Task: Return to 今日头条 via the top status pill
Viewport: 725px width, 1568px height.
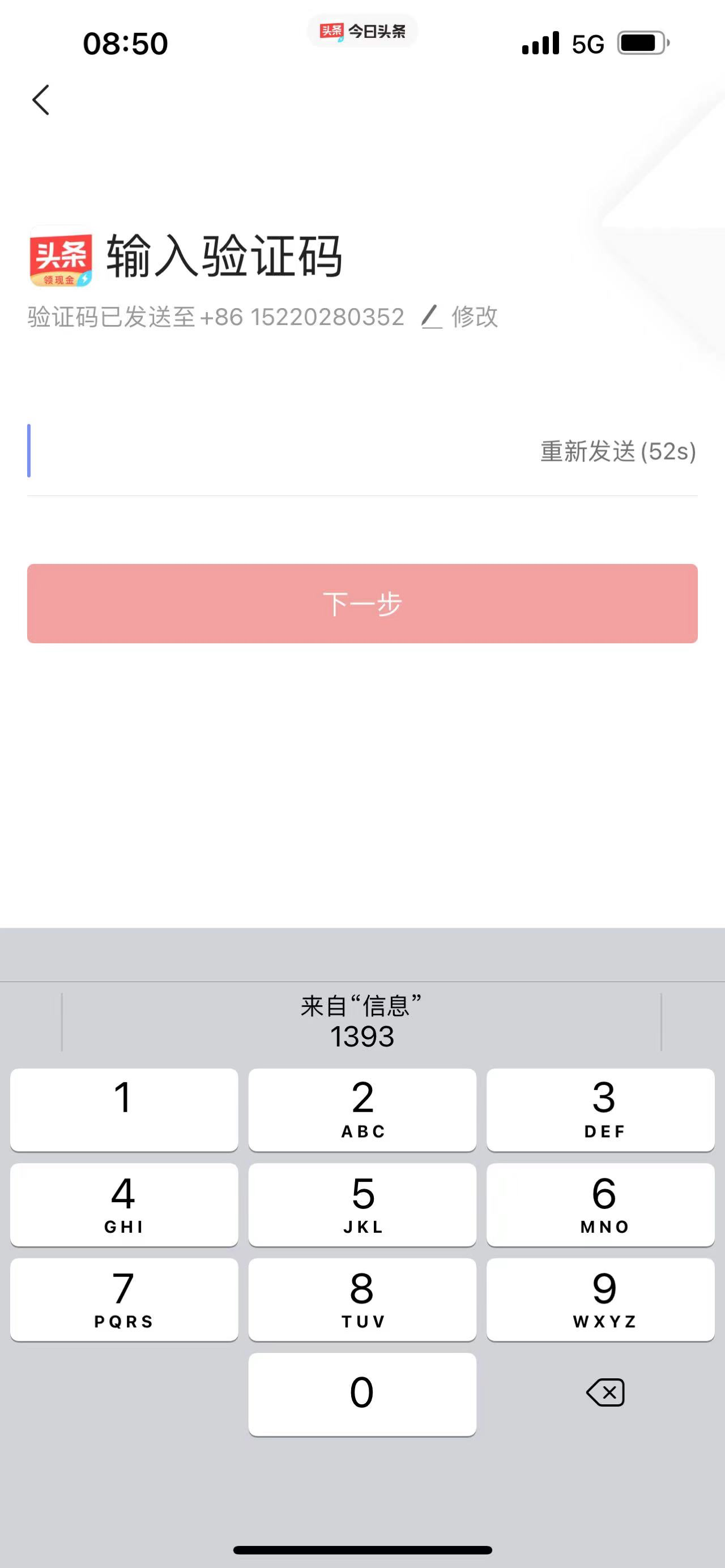Action: (x=362, y=31)
